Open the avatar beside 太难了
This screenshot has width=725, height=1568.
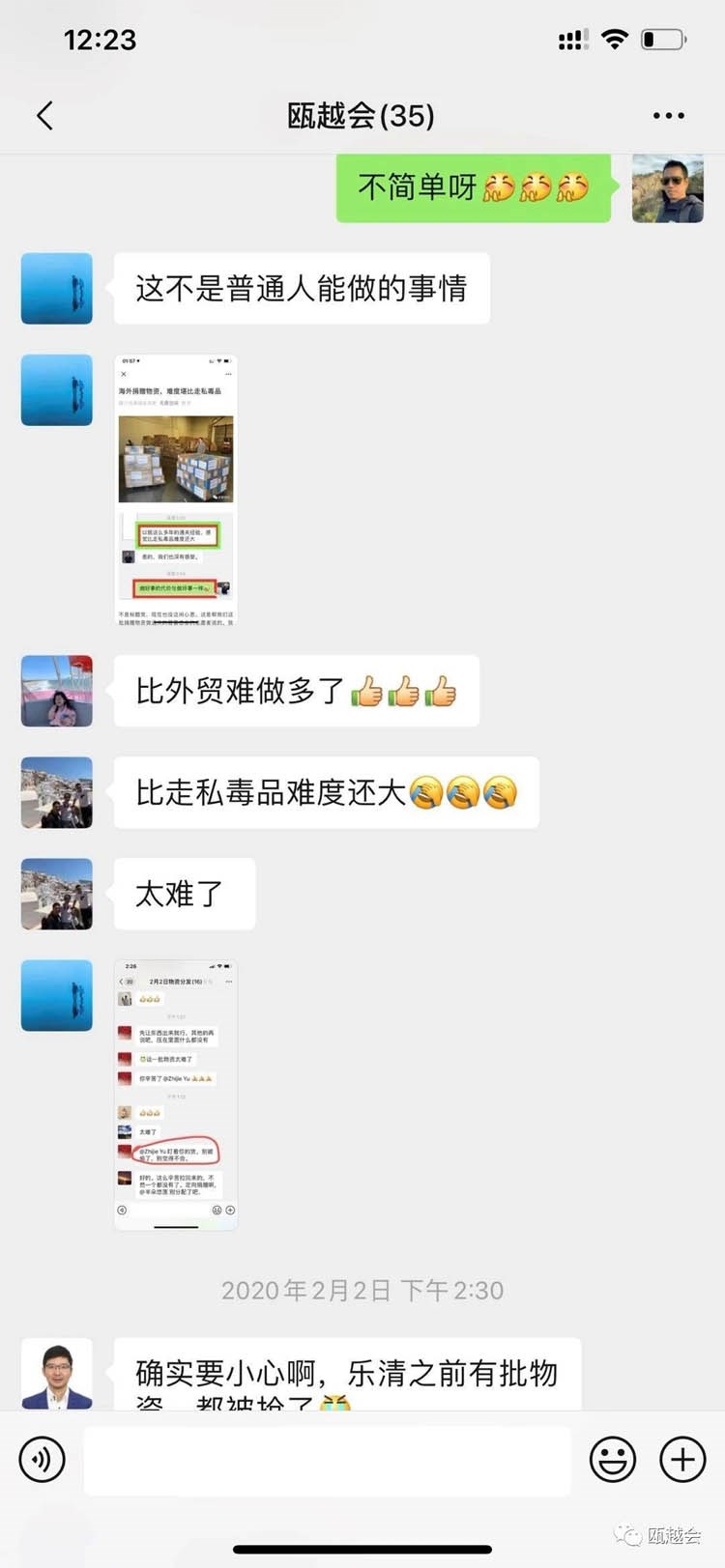[x=57, y=894]
